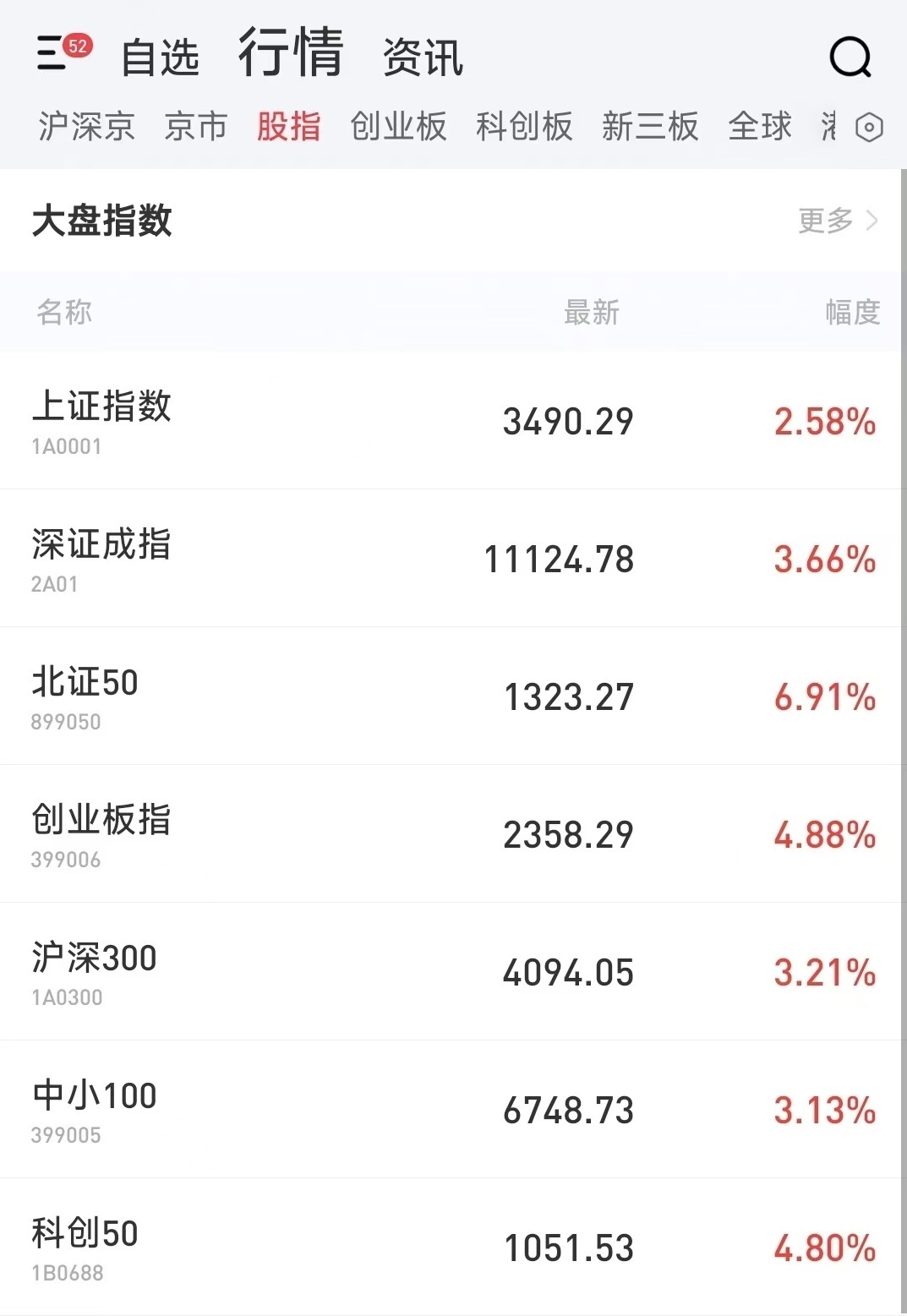The width and height of the screenshot is (907, 1316).
Task: Switch to the 资讯 tab
Action: [423, 57]
